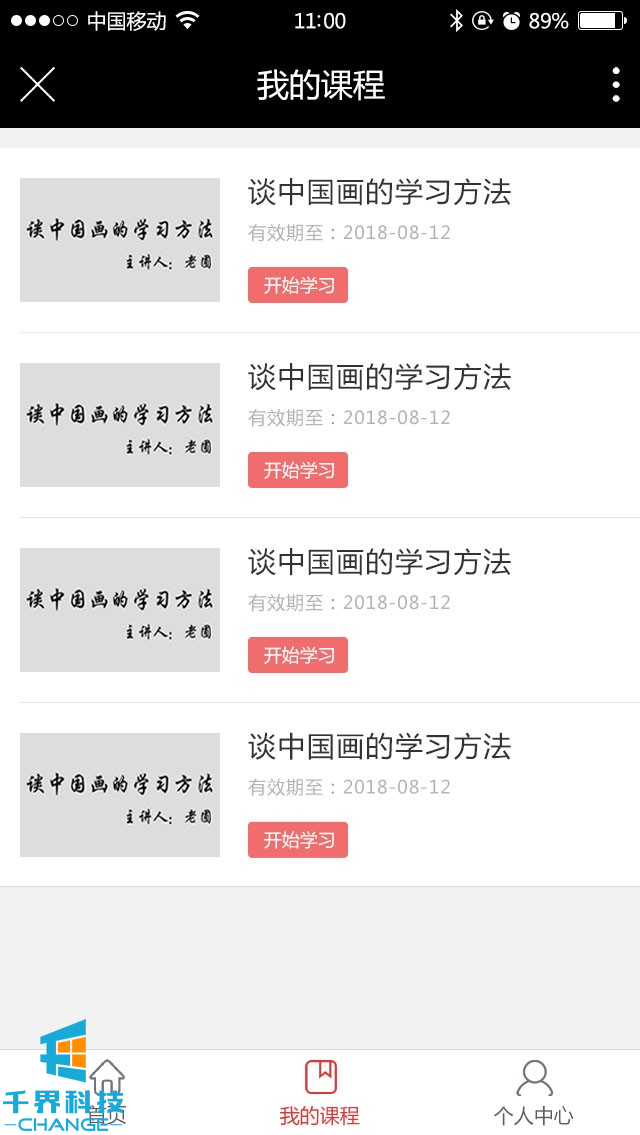Tap 开始学习 on the first course
This screenshot has height=1135, width=640.
pyautogui.click(x=298, y=285)
